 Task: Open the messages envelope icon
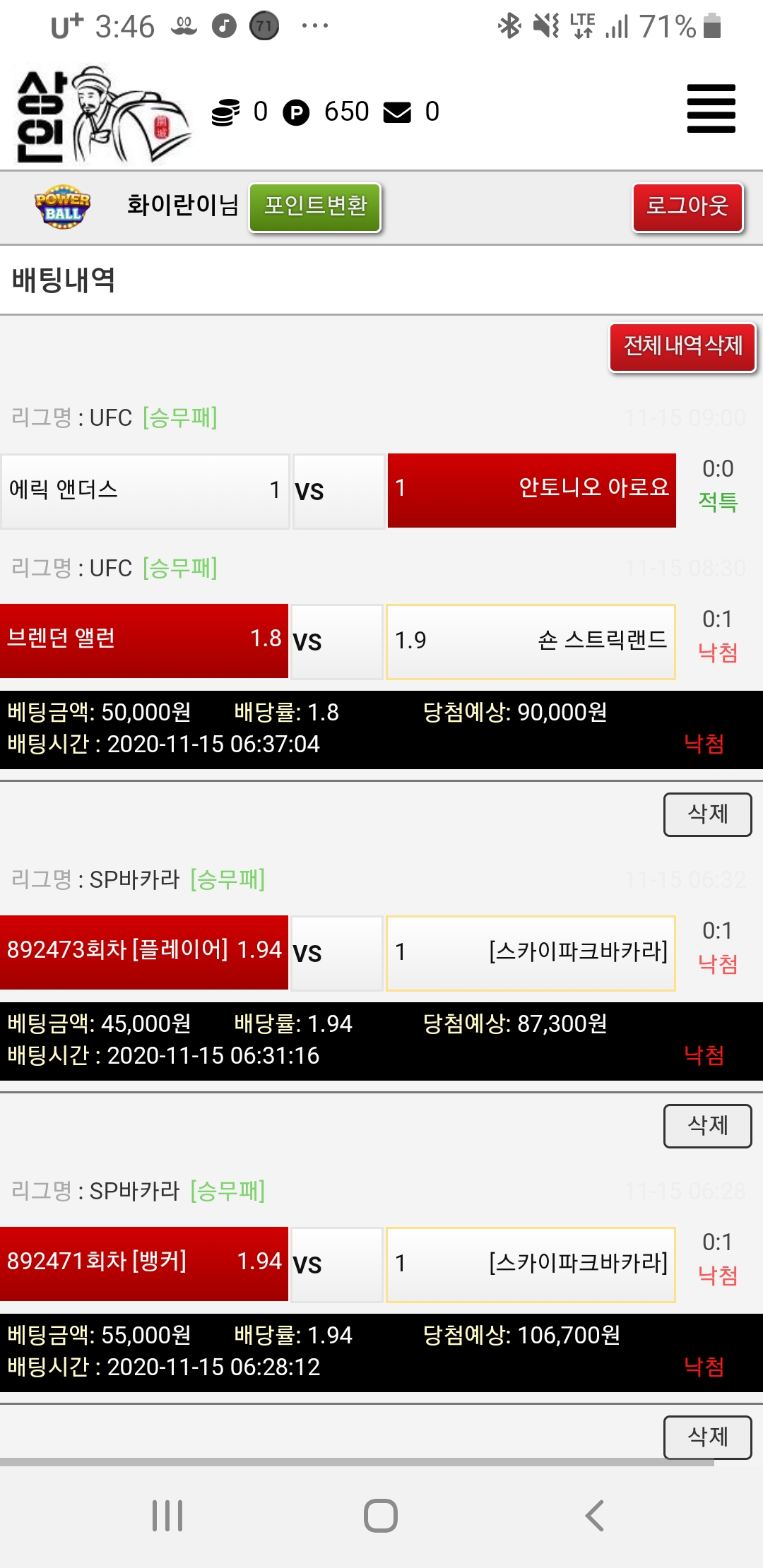pos(397,112)
